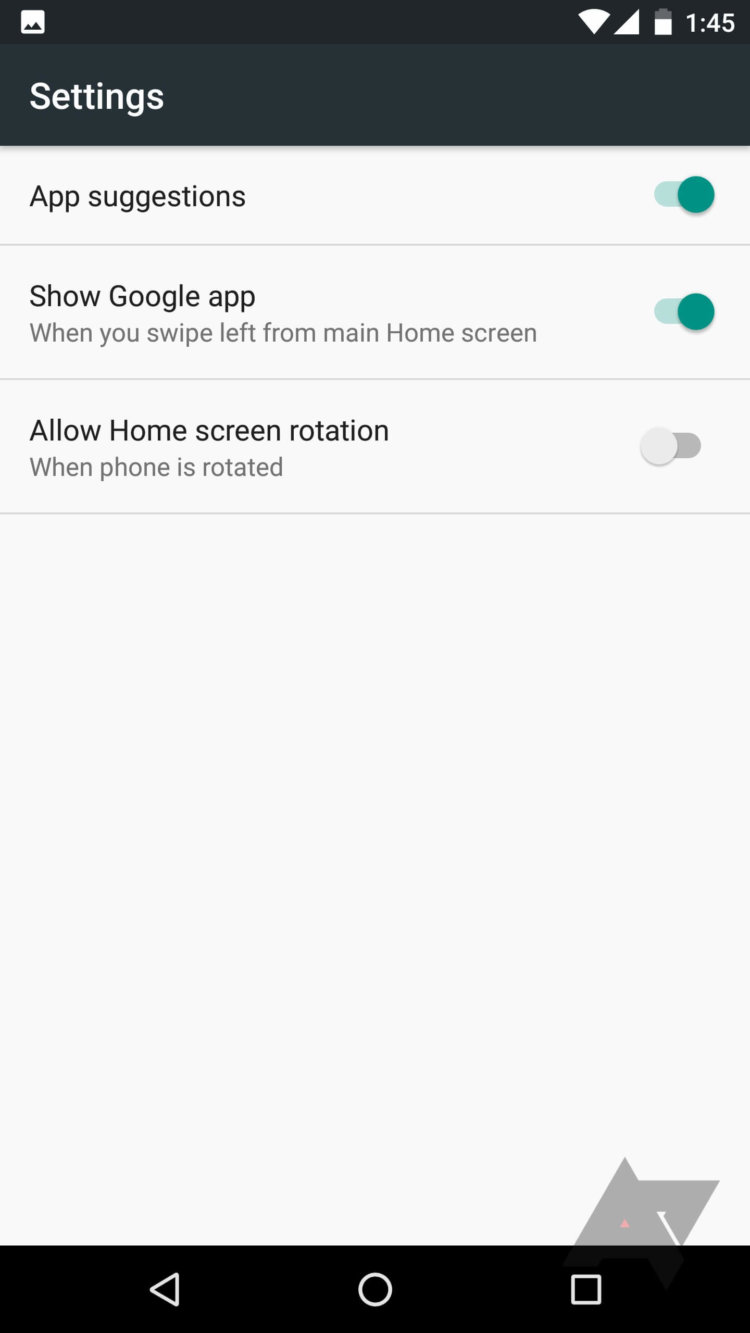Select the Show Google app row
The width and height of the screenshot is (750, 1333).
(300, 311)
